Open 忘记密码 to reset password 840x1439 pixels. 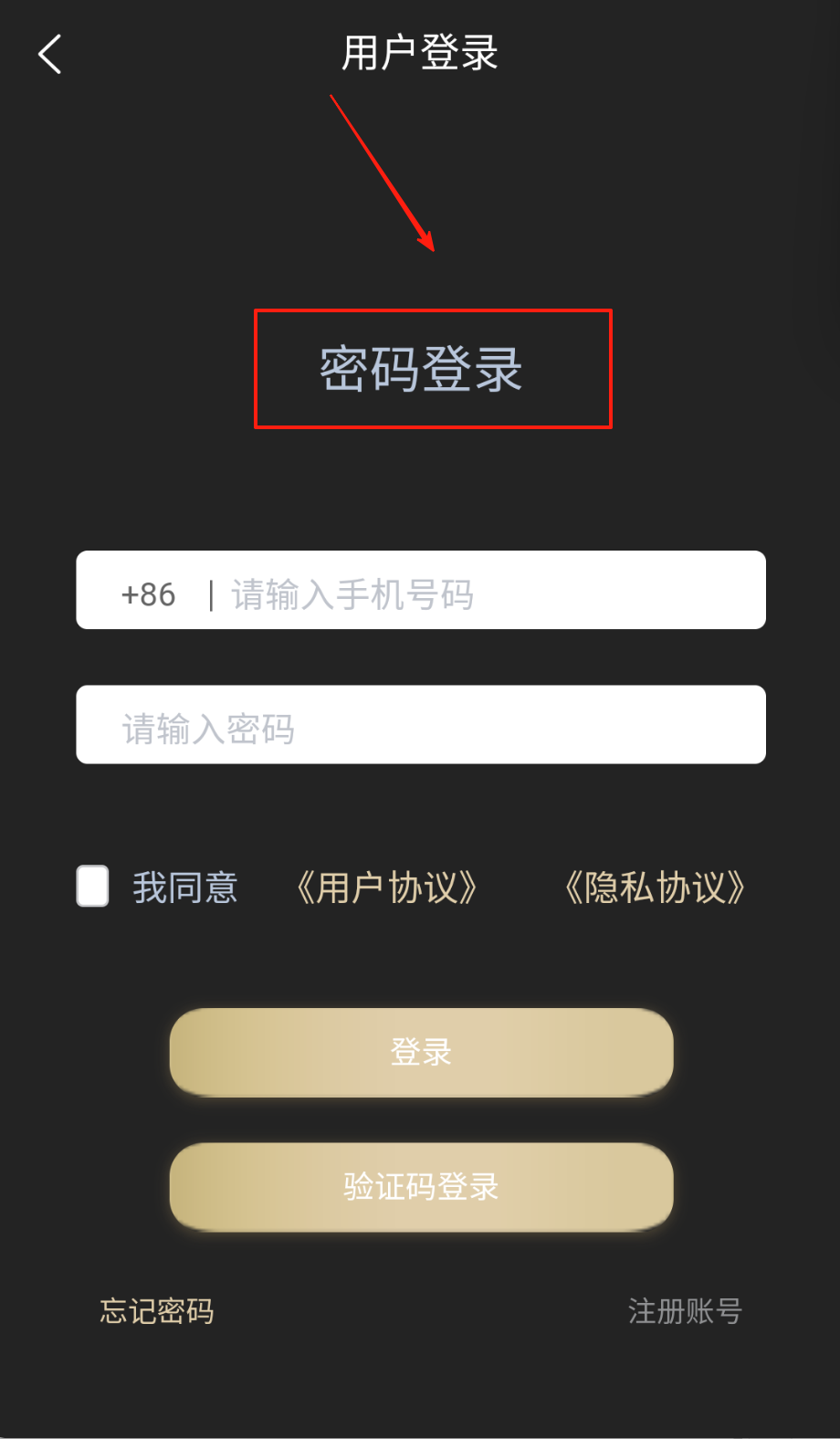click(157, 1312)
